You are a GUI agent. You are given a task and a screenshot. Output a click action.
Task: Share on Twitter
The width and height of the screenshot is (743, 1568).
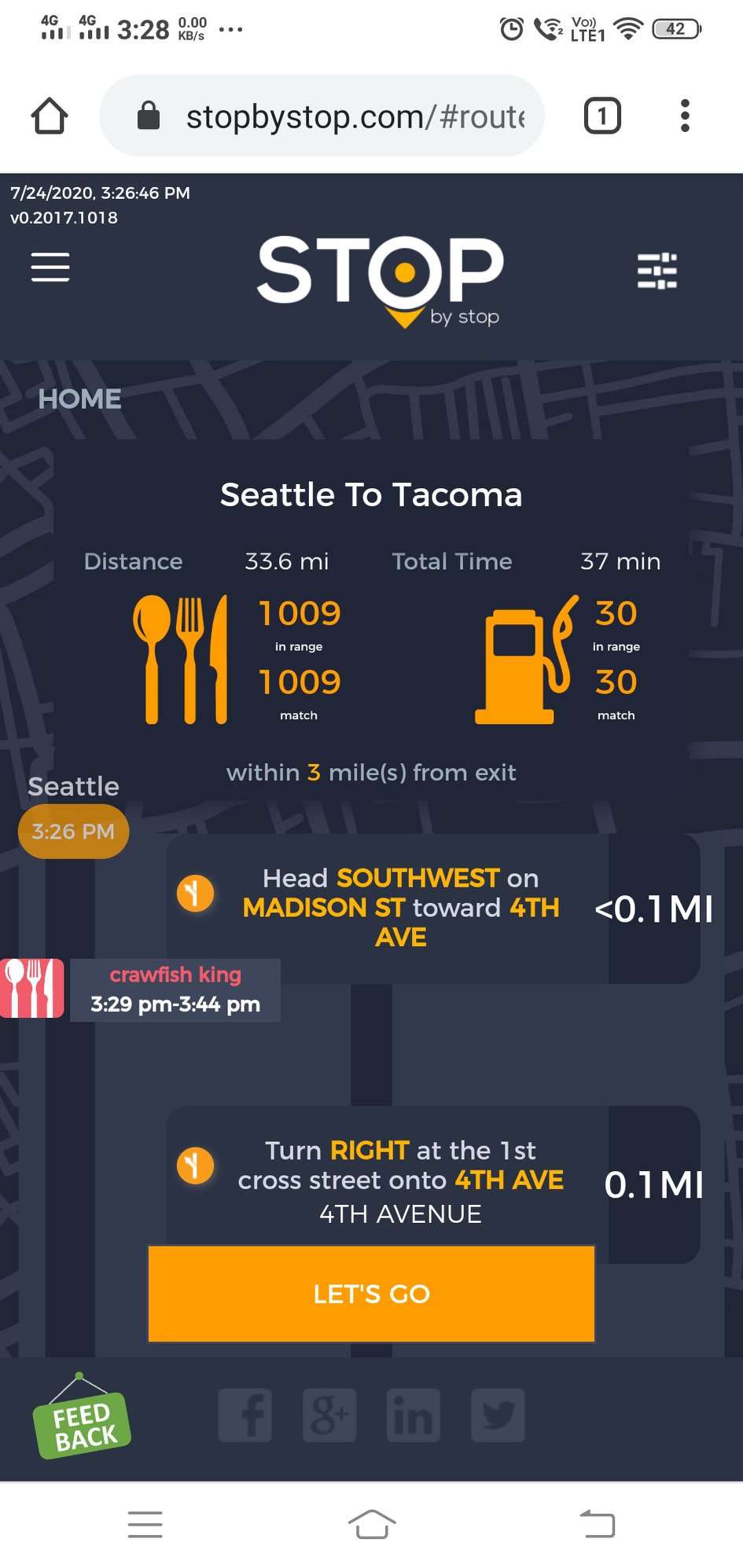click(498, 1415)
